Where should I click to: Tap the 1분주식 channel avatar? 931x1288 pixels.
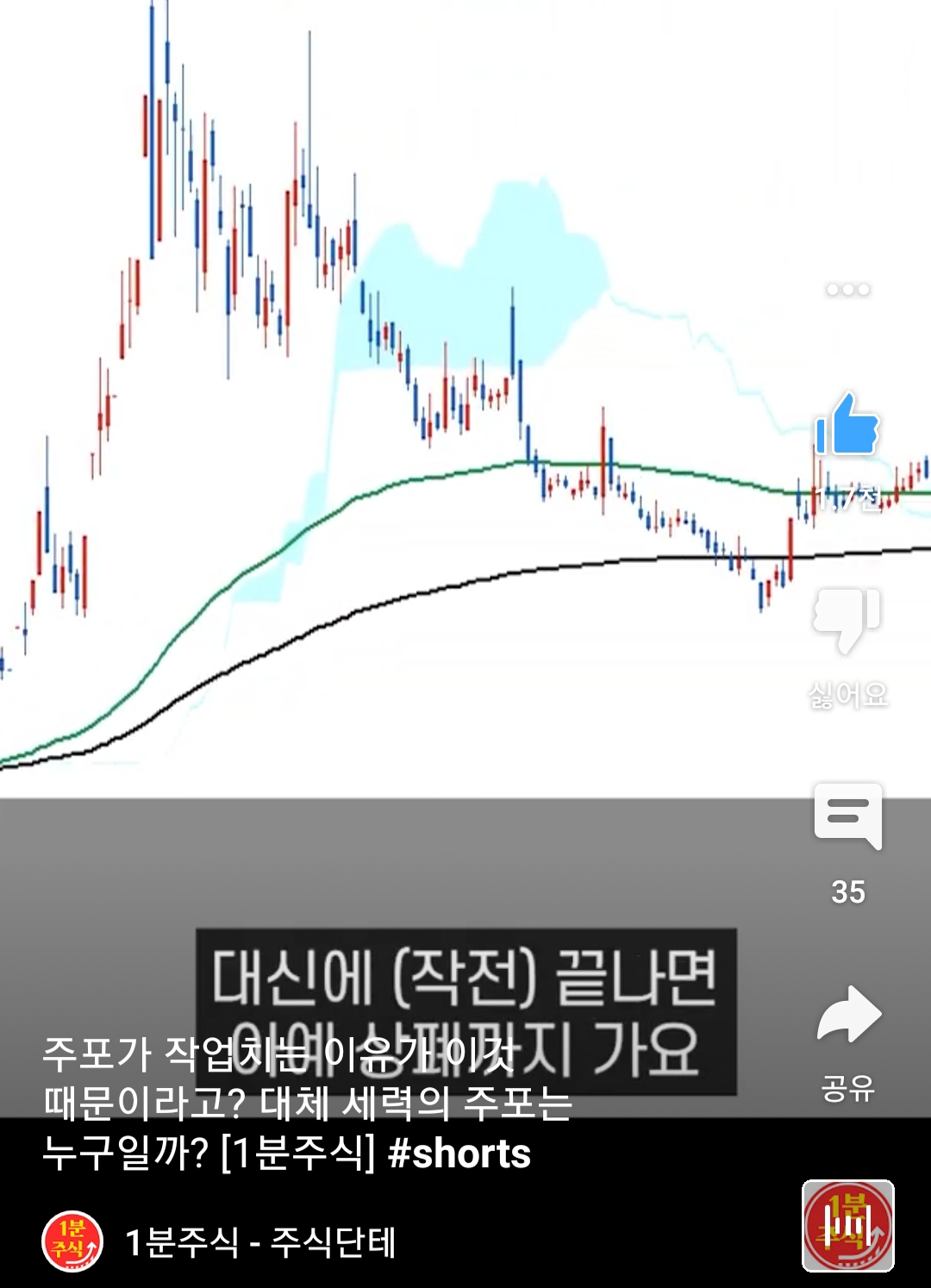[x=72, y=1242]
